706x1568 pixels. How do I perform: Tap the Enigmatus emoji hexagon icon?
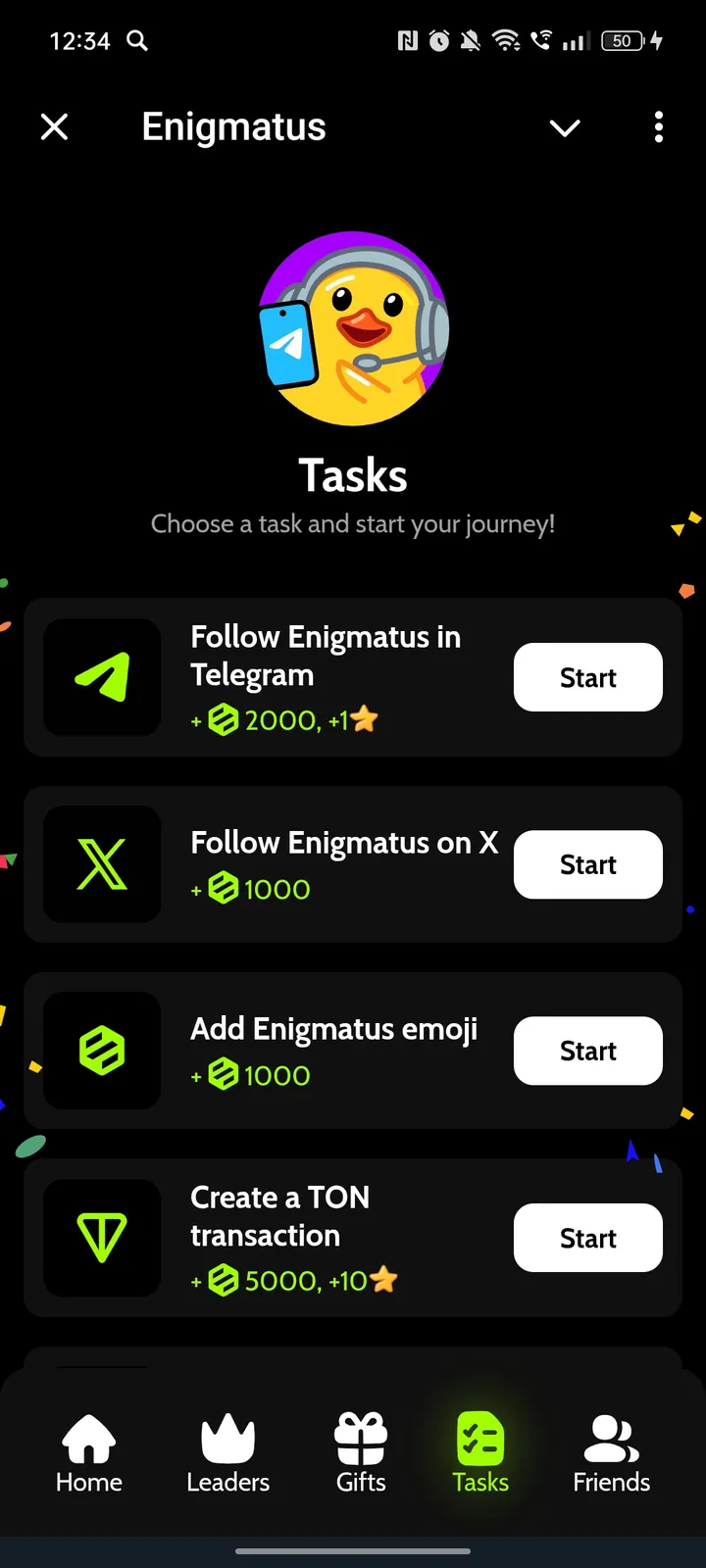click(102, 1050)
